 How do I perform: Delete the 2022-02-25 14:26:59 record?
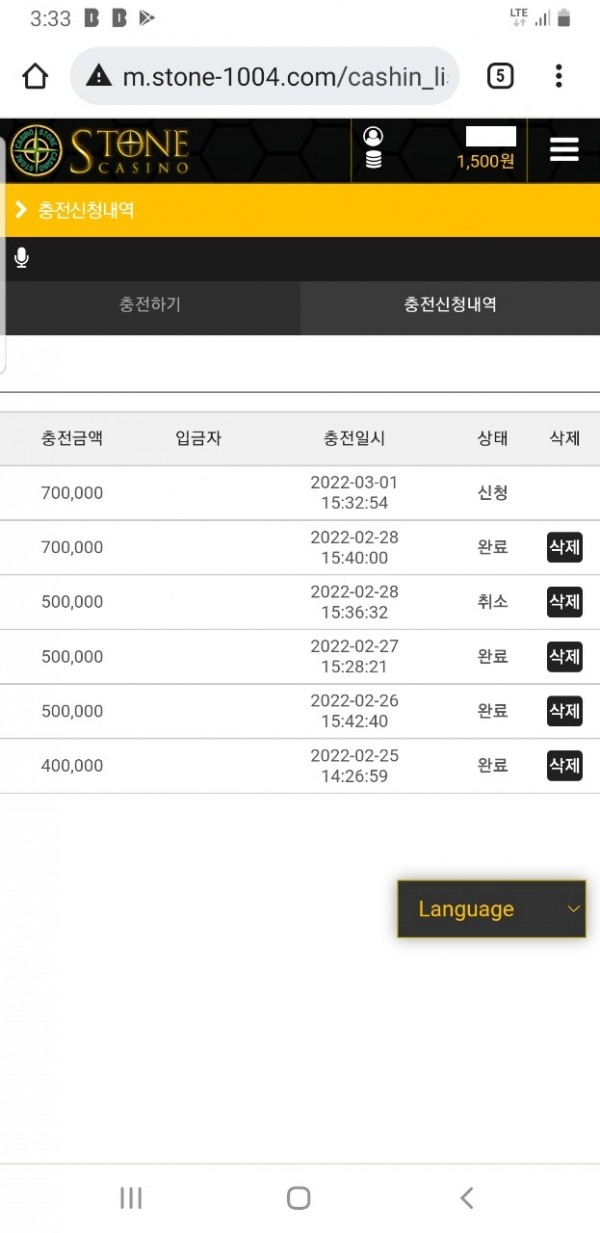click(x=564, y=766)
